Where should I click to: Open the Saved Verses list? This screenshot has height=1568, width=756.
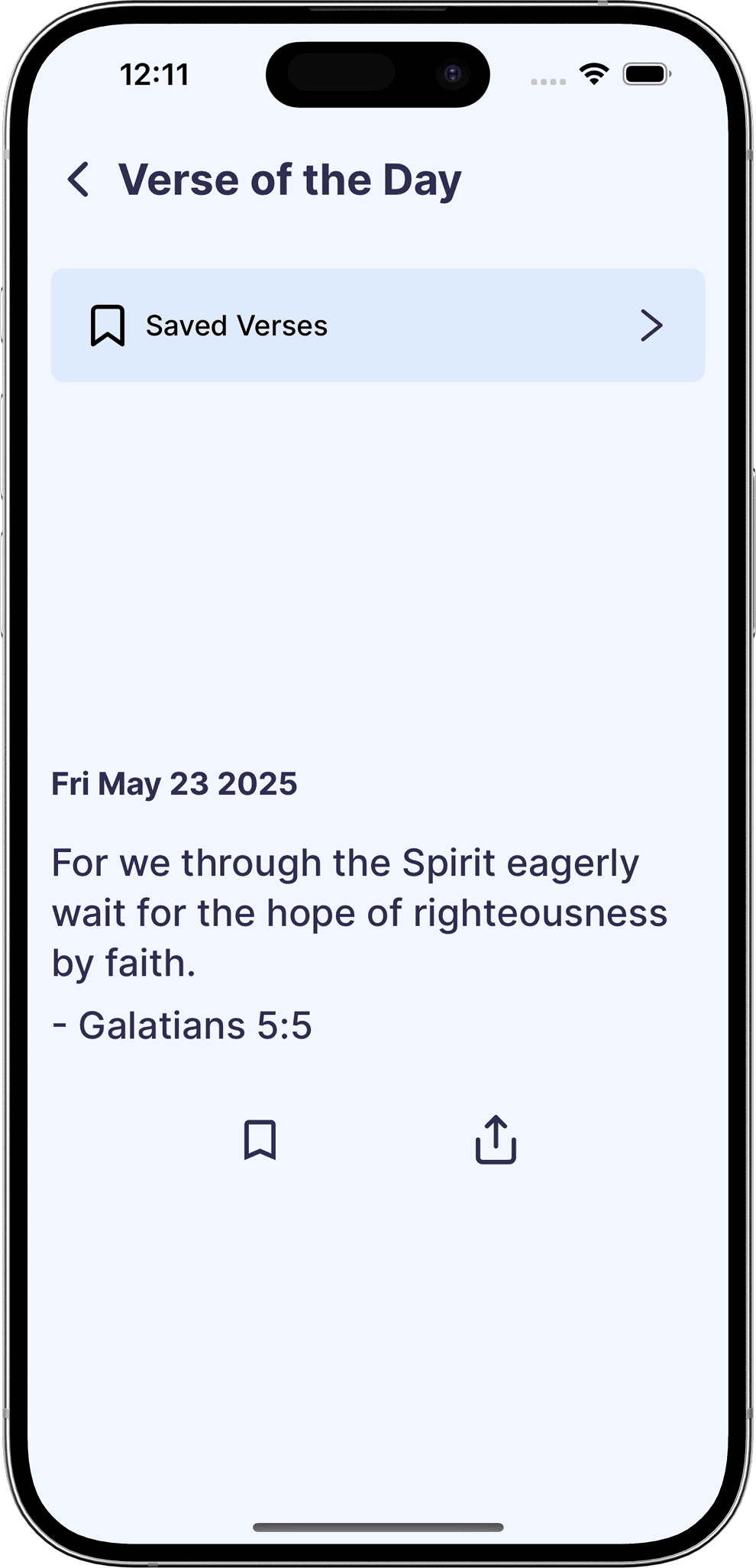click(377, 326)
